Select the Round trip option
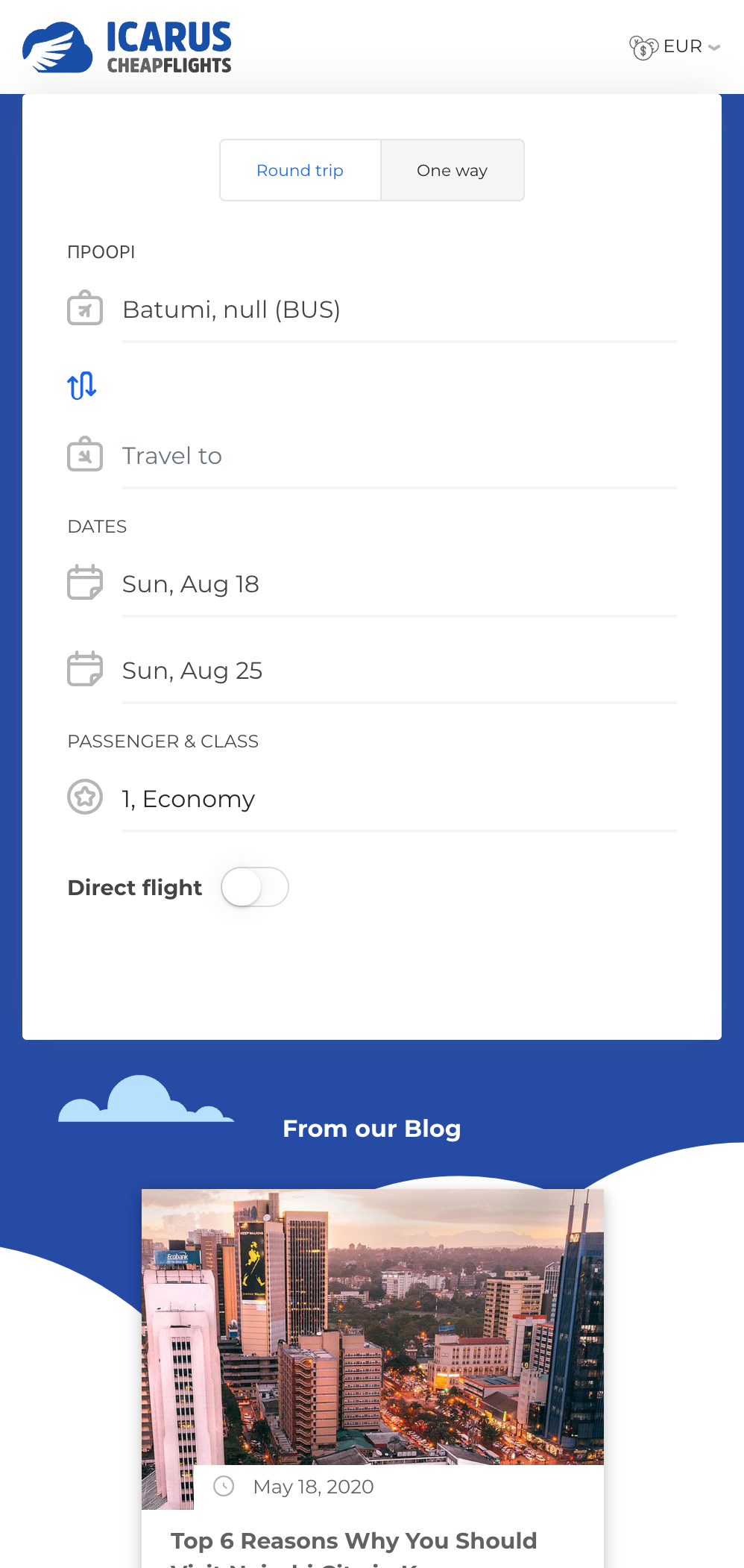 pyautogui.click(x=300, y=170)
